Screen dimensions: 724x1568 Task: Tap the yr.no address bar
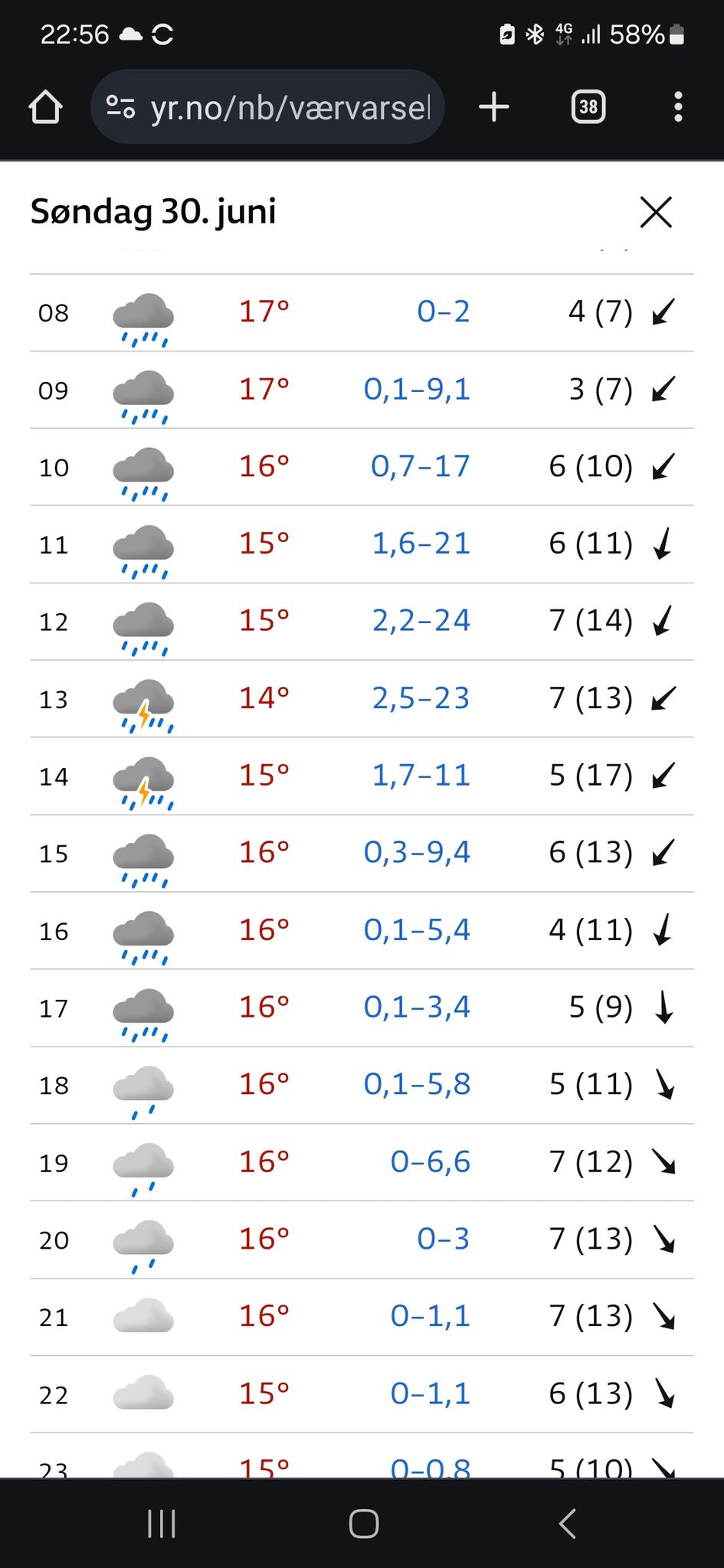point(267,106)
